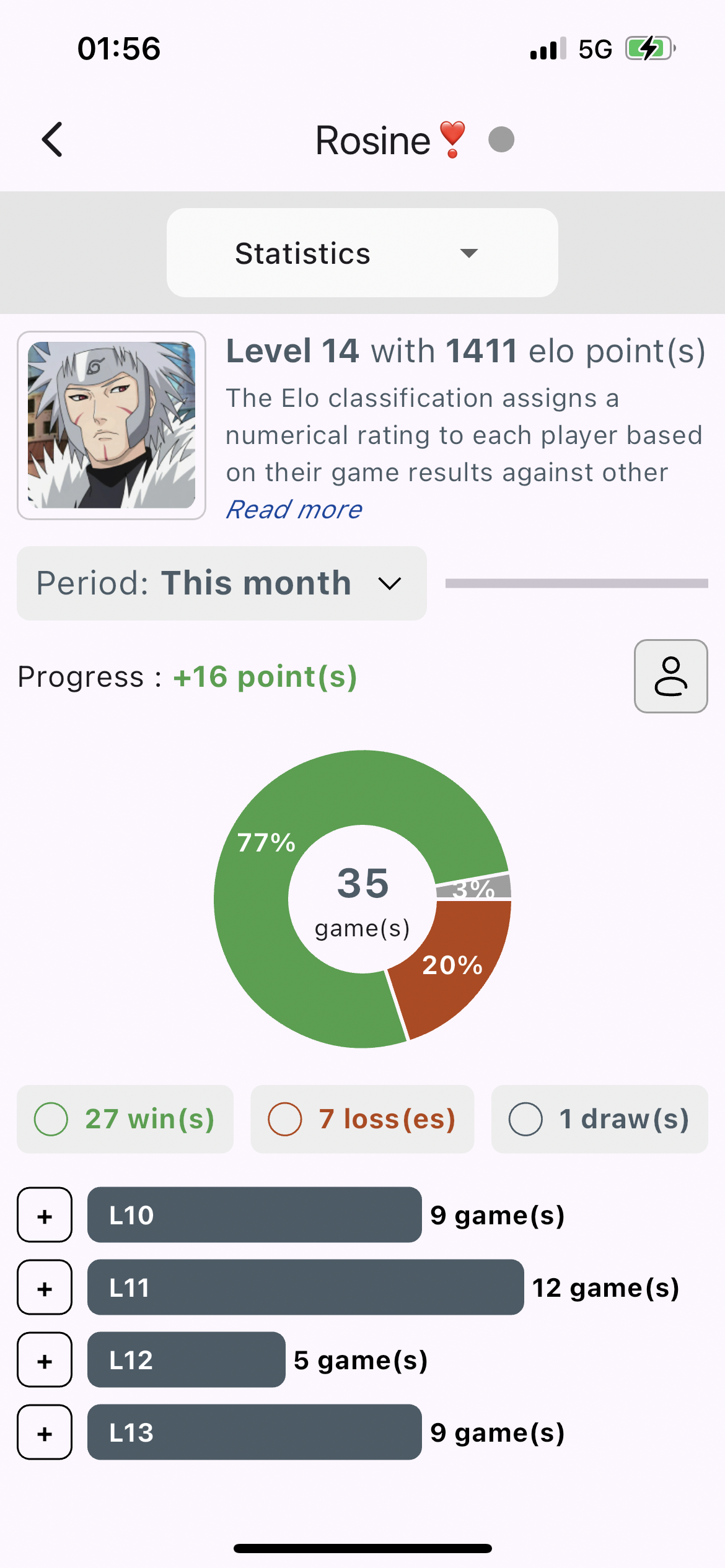Image resolution: width=725 pixels, height=1568 pixels.
Task: Expand the L10 row
Action: click(x=45, y=1215)
